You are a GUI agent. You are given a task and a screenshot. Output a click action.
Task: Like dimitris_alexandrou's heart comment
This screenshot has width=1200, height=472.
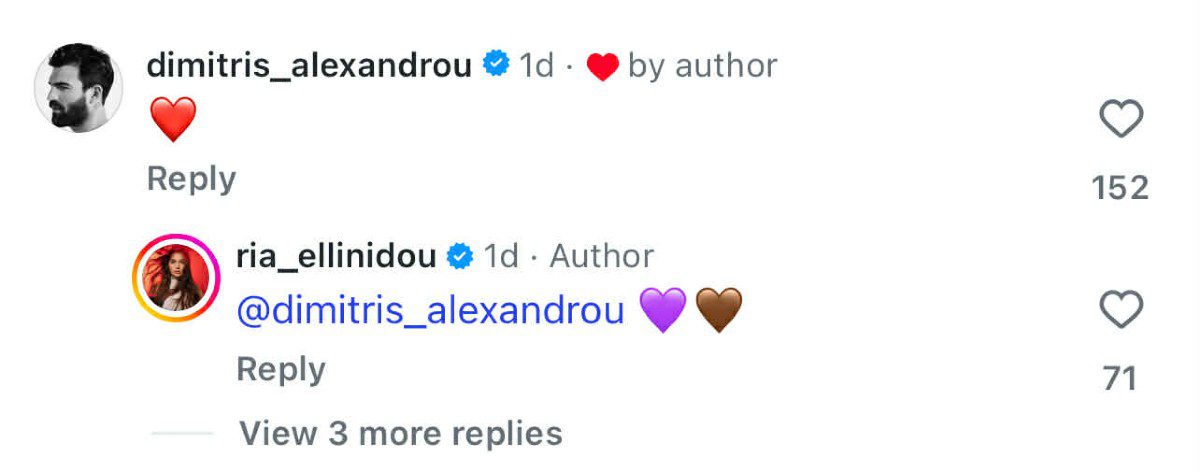pos(1121,121)
